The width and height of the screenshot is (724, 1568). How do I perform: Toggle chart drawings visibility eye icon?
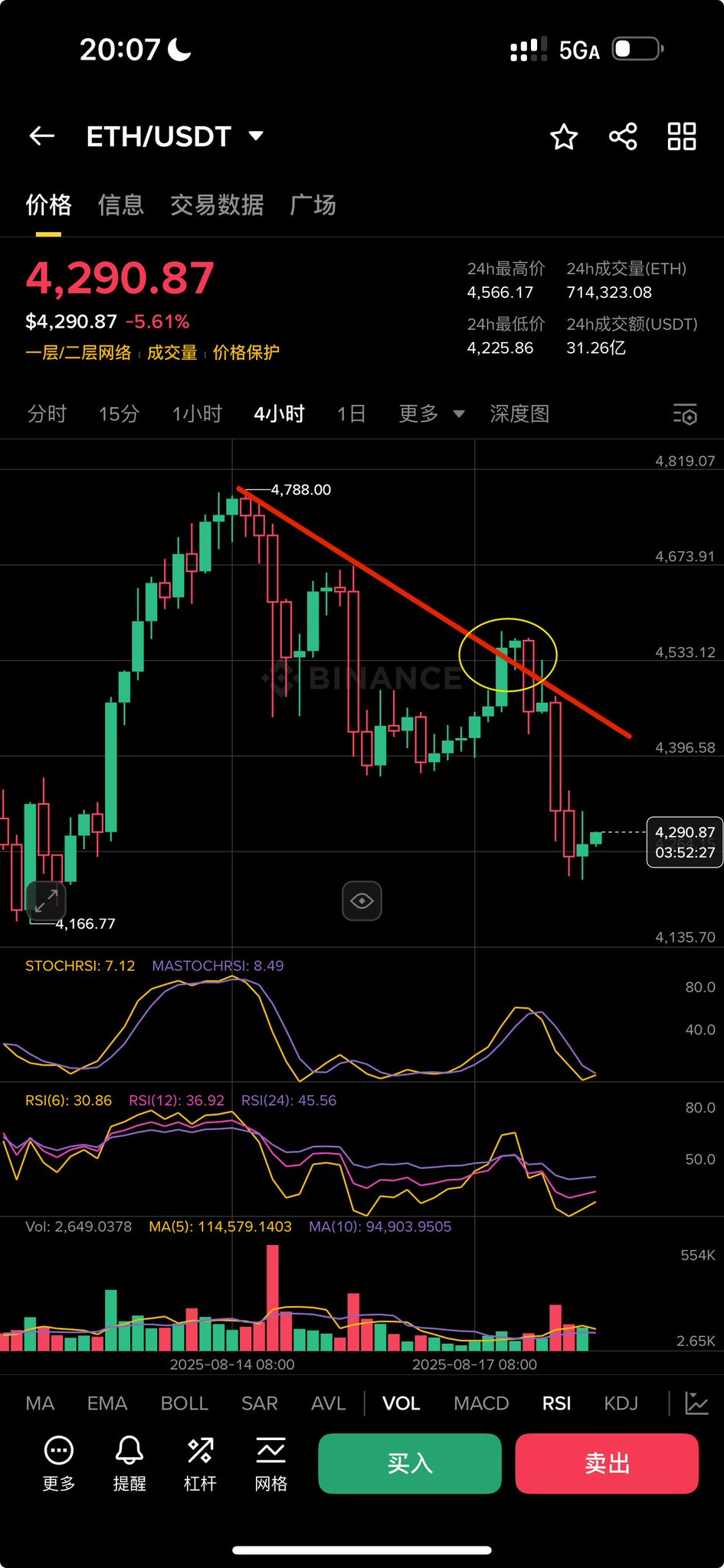coord(362,901)
